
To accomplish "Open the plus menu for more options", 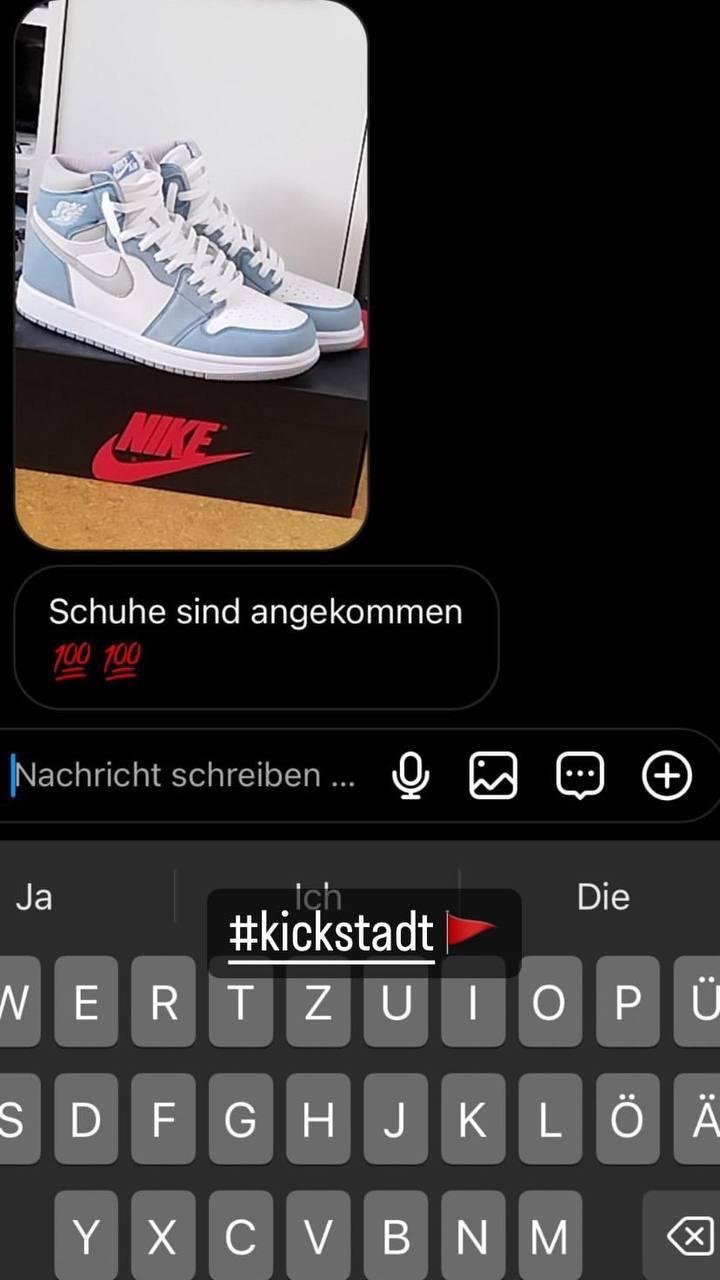I will click(667, 775).
